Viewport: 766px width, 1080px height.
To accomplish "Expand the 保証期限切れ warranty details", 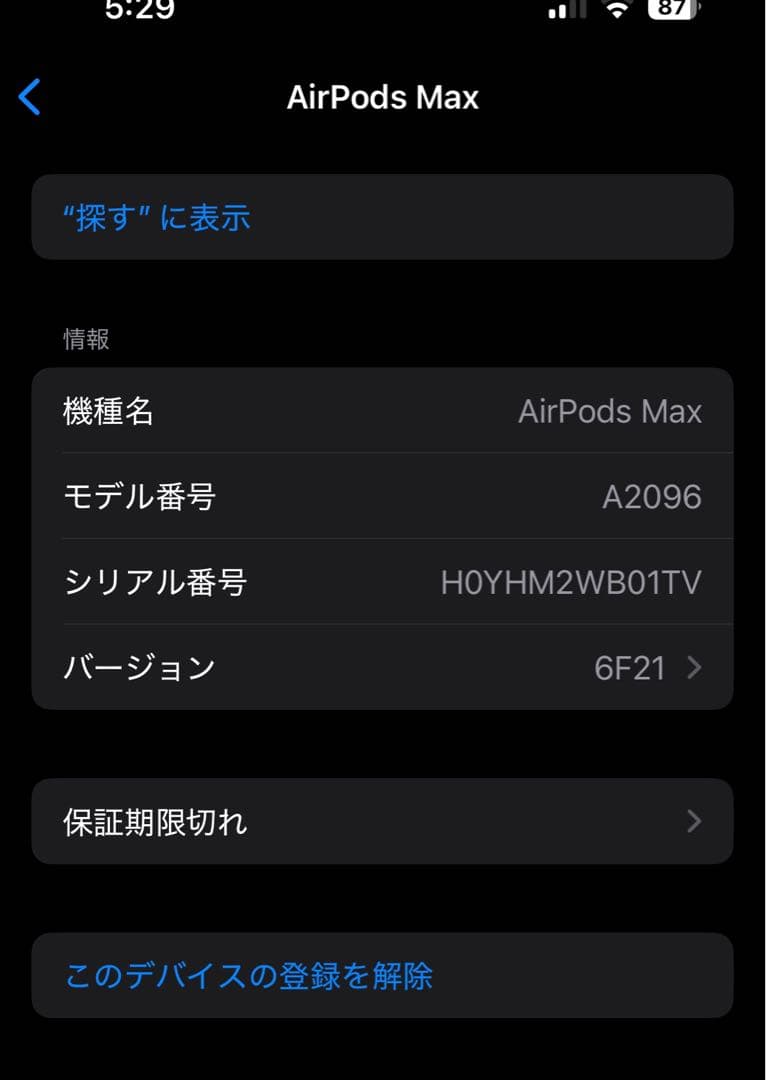I will point(383,821).
